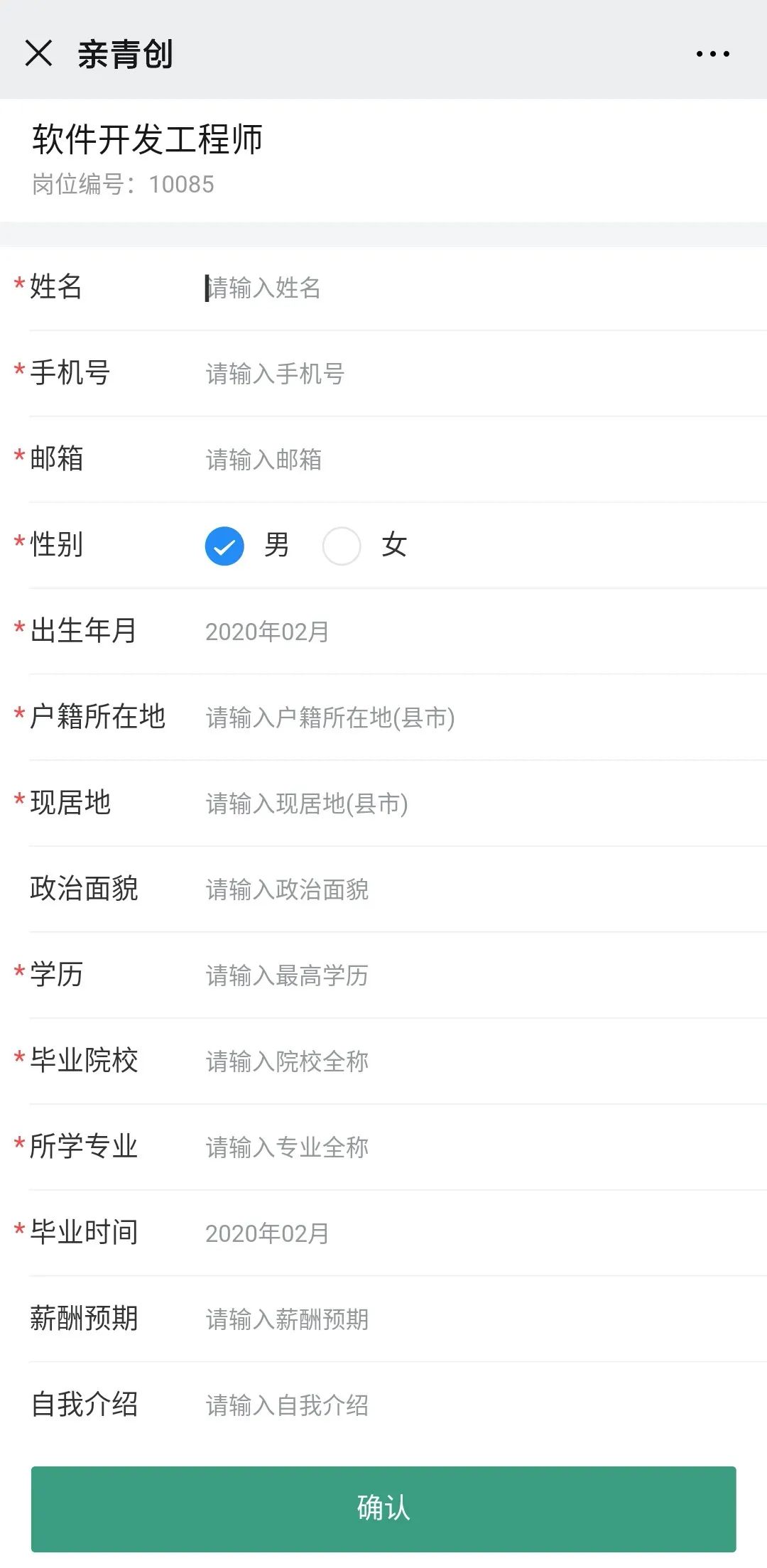Open the three-dot overflow menu
The width and height of the screenshot is (767, 1568).
[712, 54]
